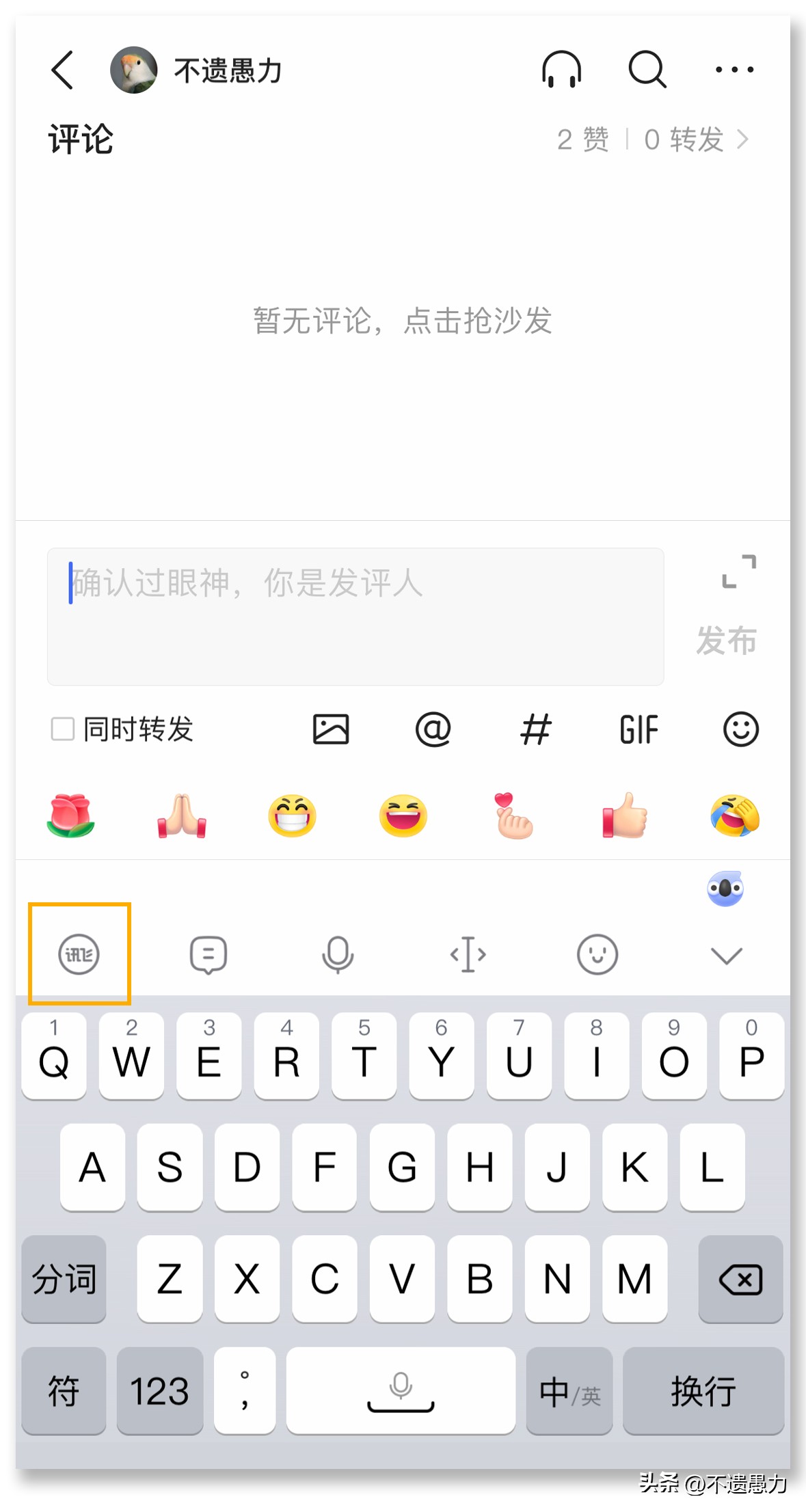Image resolution: width=806 pixels, height=1512 pixels.
Task: Expand the comment box to fullscreen
Action: (x=740, y=573)
